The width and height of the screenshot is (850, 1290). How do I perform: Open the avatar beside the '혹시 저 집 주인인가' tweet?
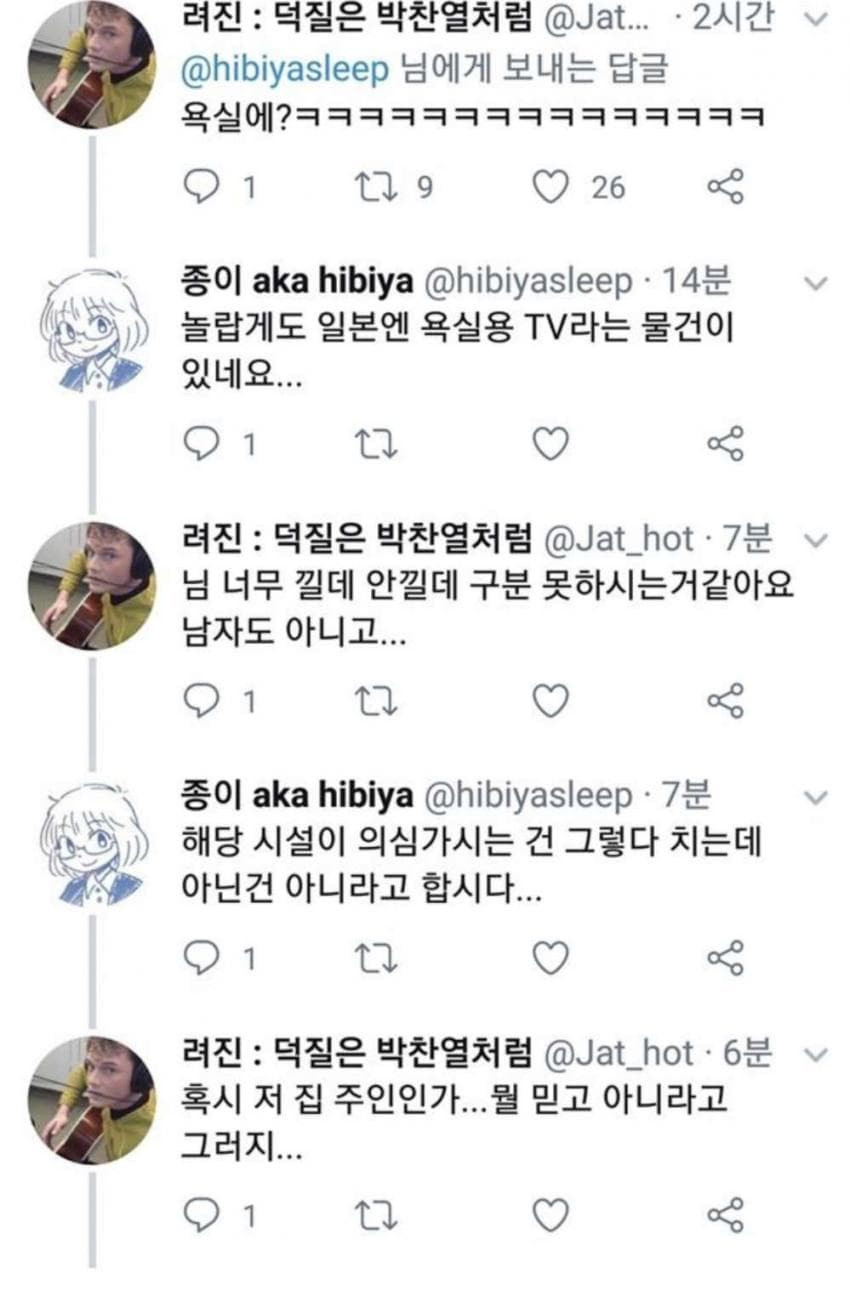(92, 1099)
